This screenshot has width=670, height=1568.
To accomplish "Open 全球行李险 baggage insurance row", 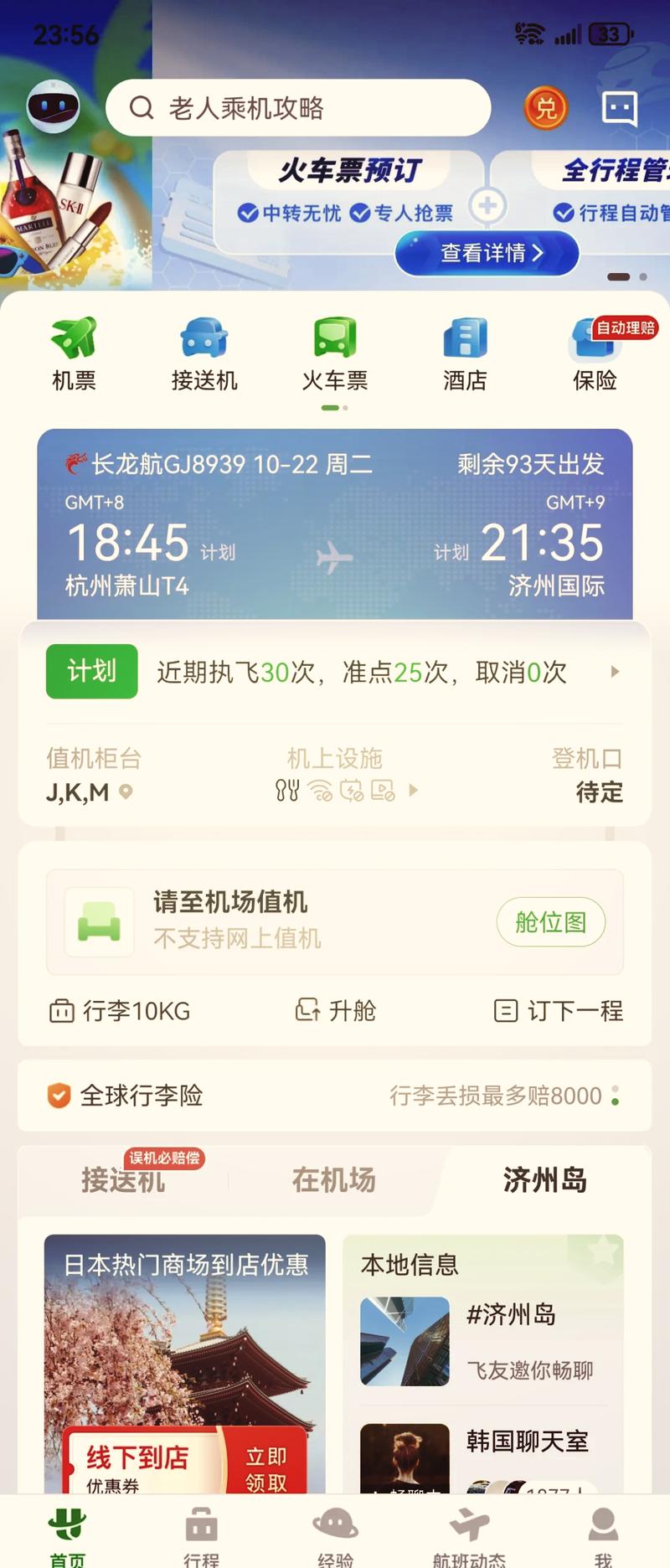I will (x=335, y=1096).
